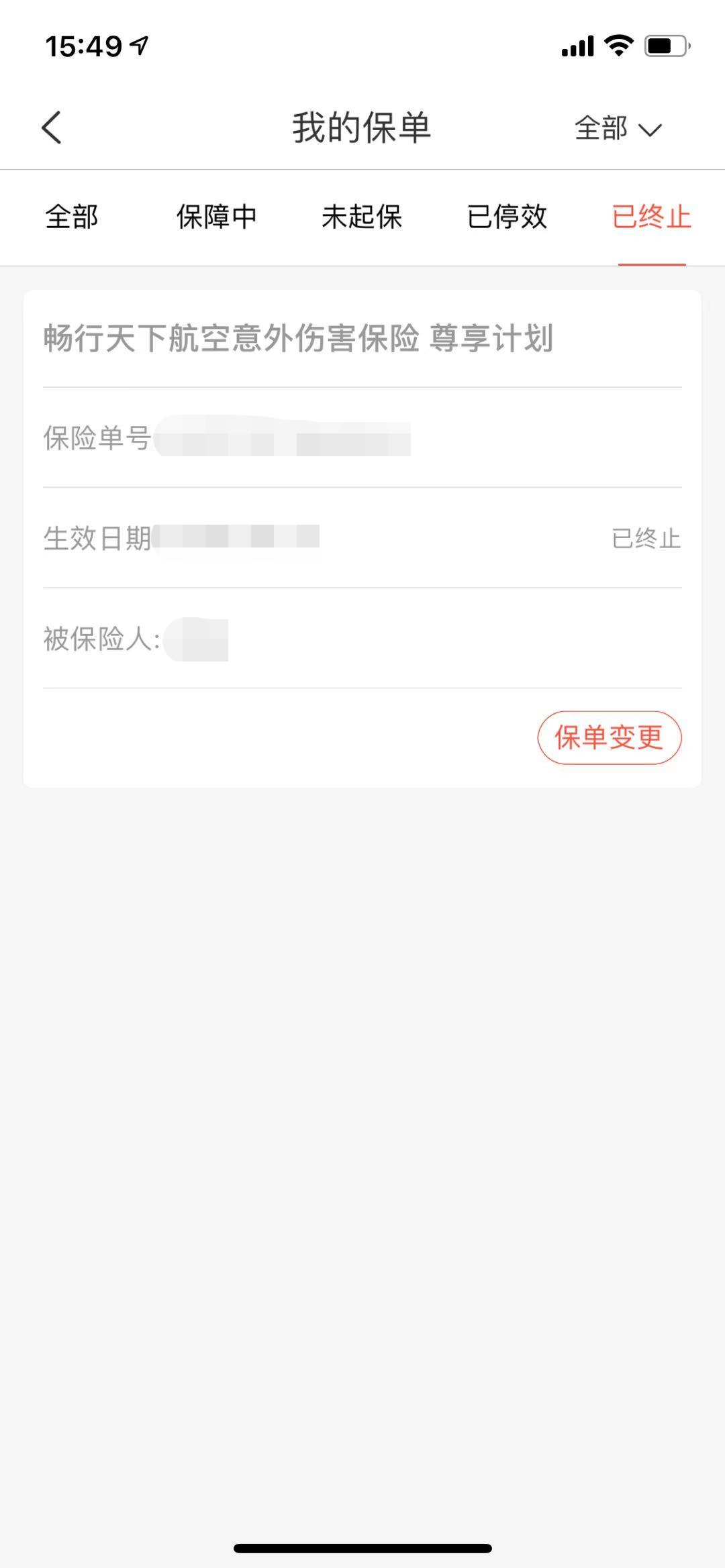Switch to the 保障中 tab
This screenshot has height=1568, width=725.
(x=216, y=217)
